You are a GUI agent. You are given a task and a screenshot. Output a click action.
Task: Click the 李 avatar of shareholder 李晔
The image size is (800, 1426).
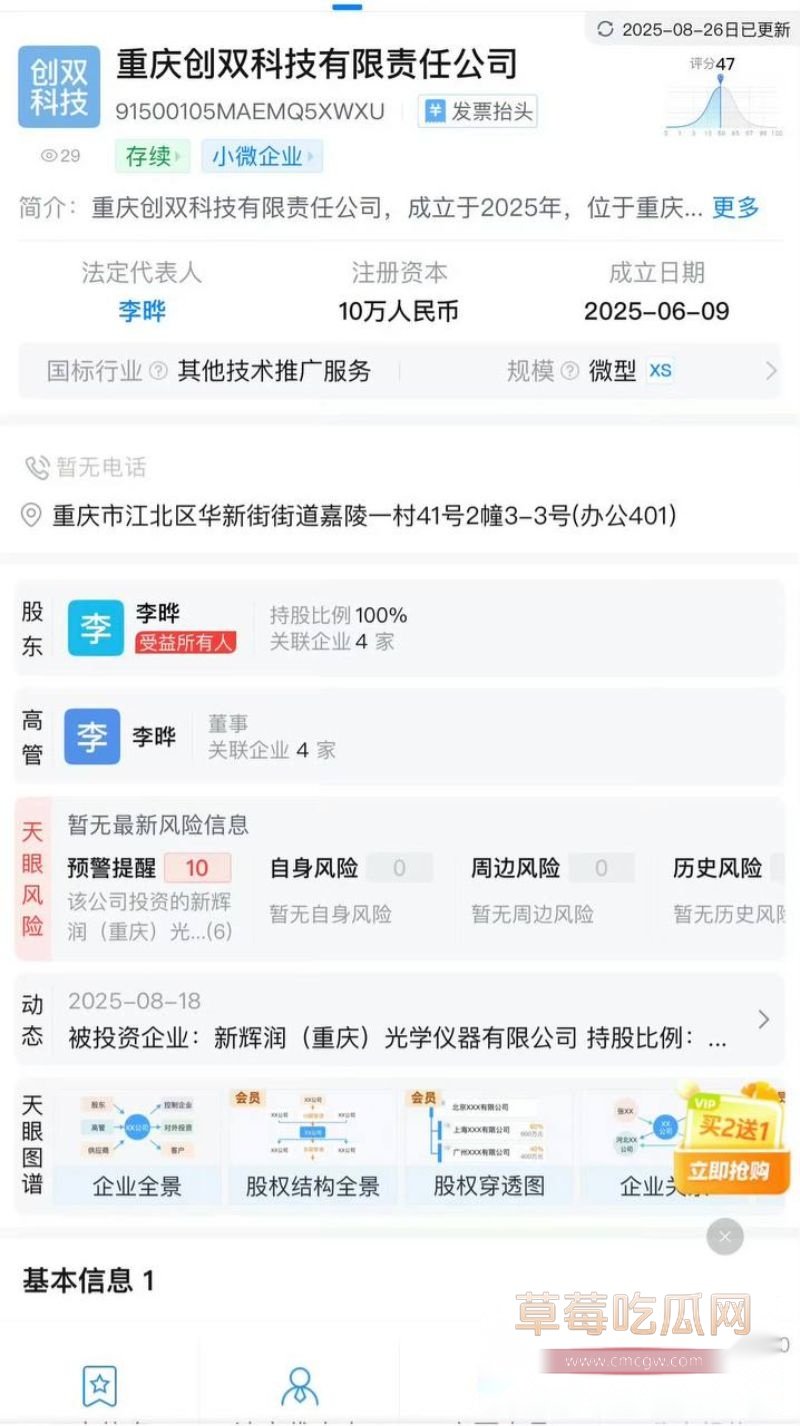[x=94, y=627]
